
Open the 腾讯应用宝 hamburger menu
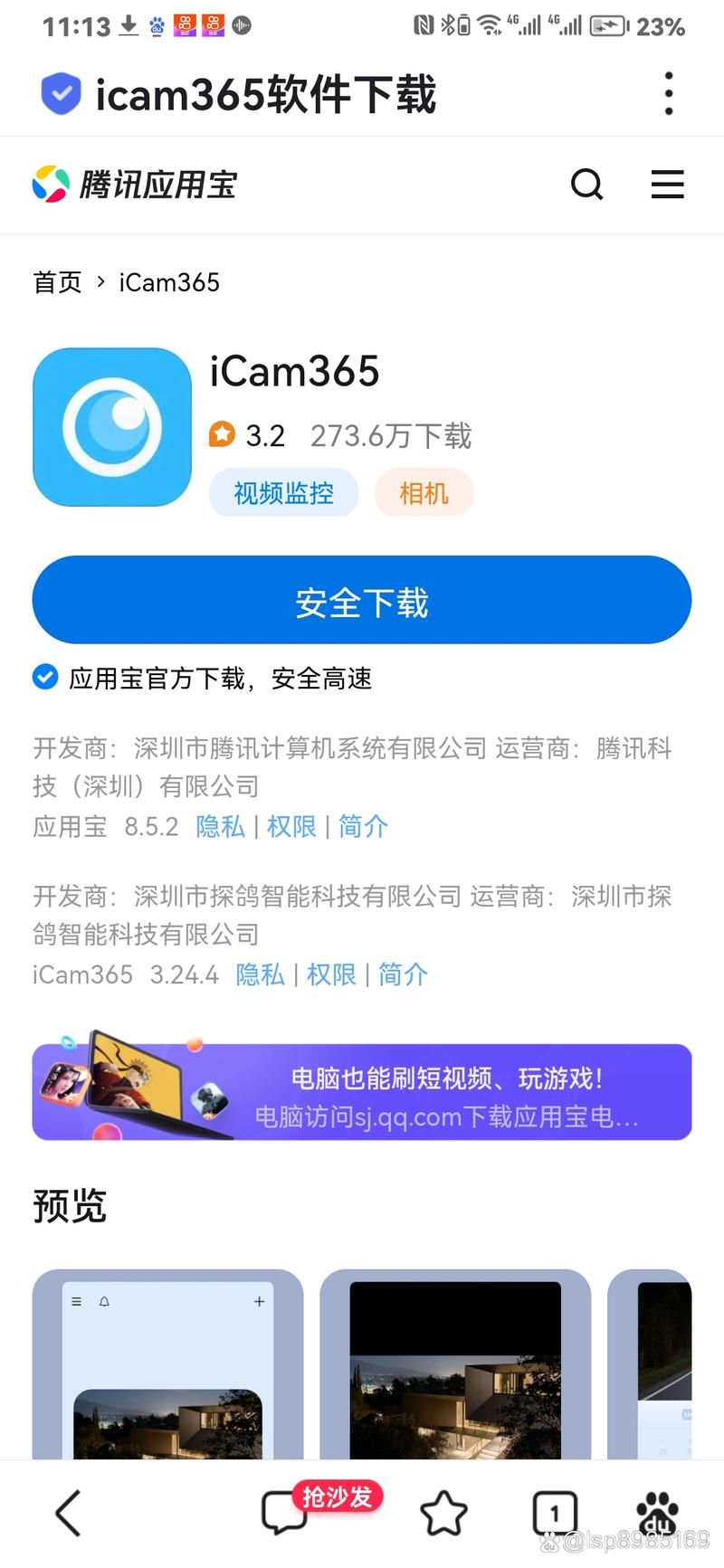[667, 185]
